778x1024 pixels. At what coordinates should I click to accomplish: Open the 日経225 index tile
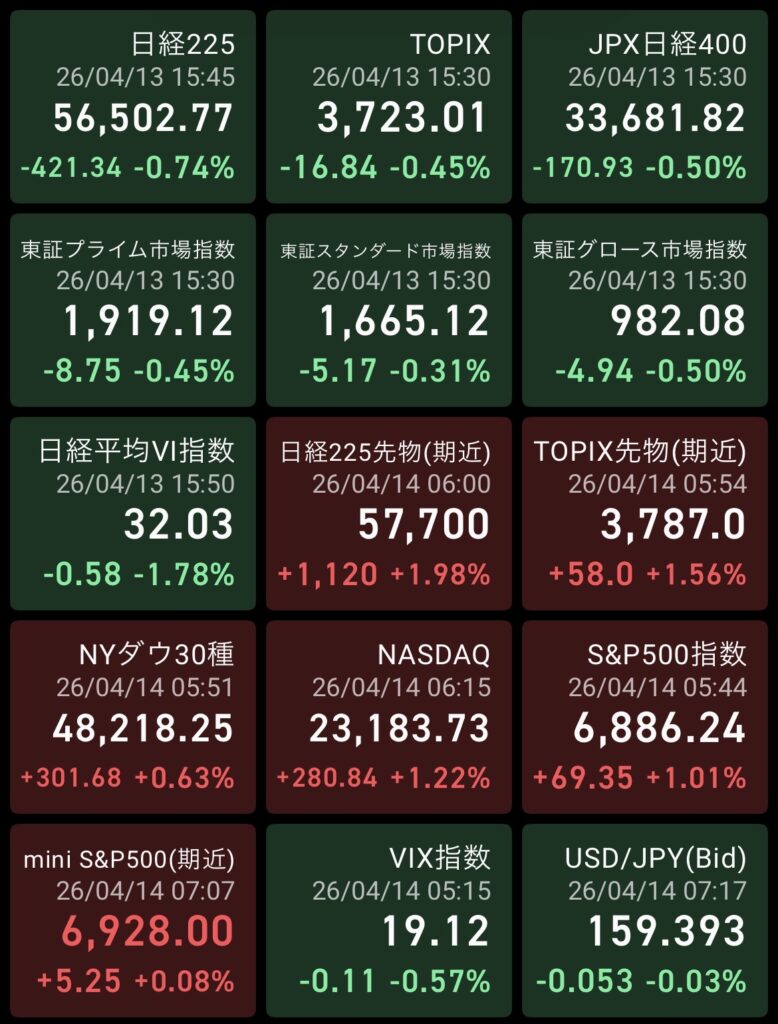click(133, 107)
